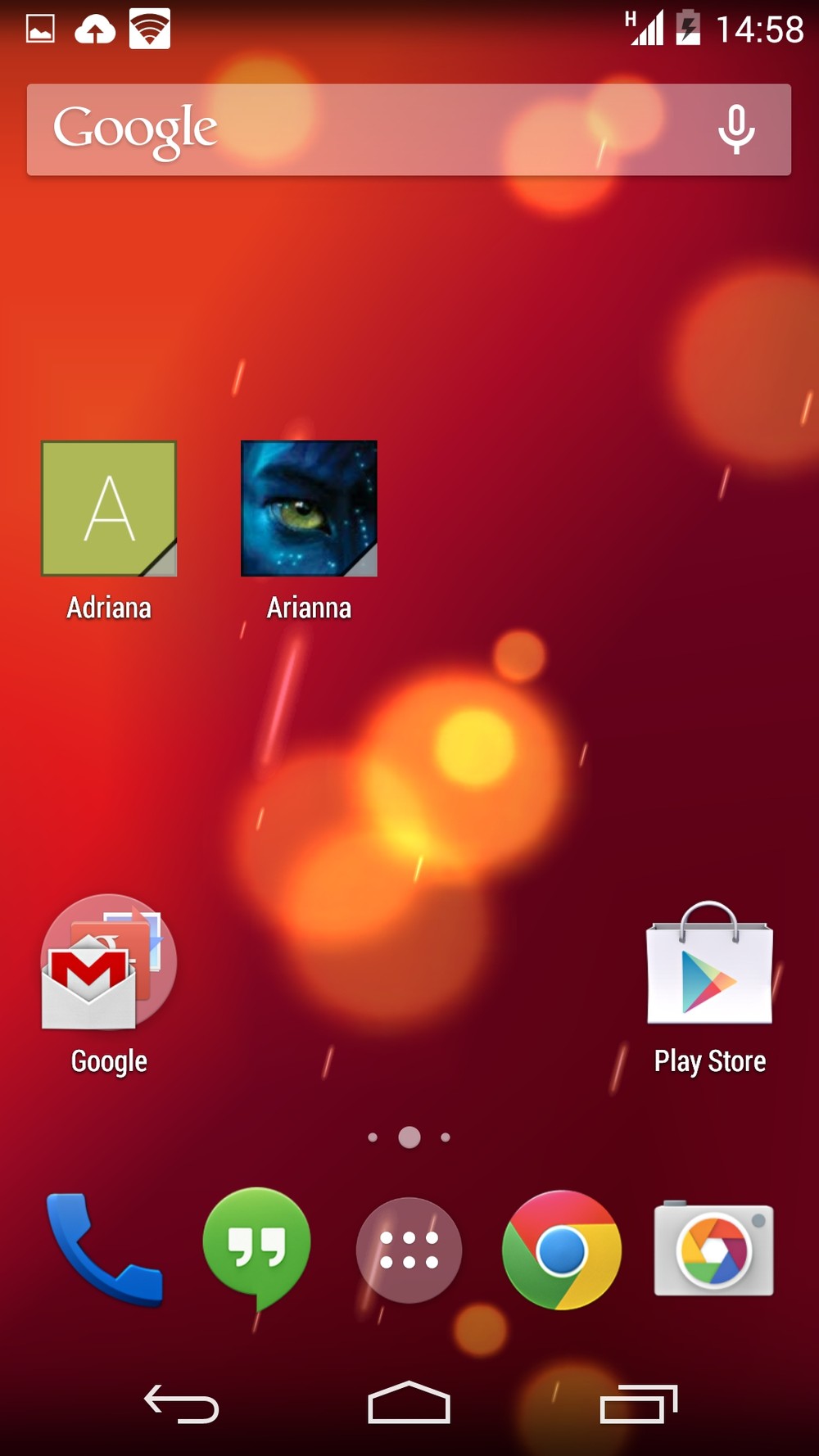Open the Phone dialer app
The width and height of the screenshot is (819, 1456).
click(x=104, y=1249)
